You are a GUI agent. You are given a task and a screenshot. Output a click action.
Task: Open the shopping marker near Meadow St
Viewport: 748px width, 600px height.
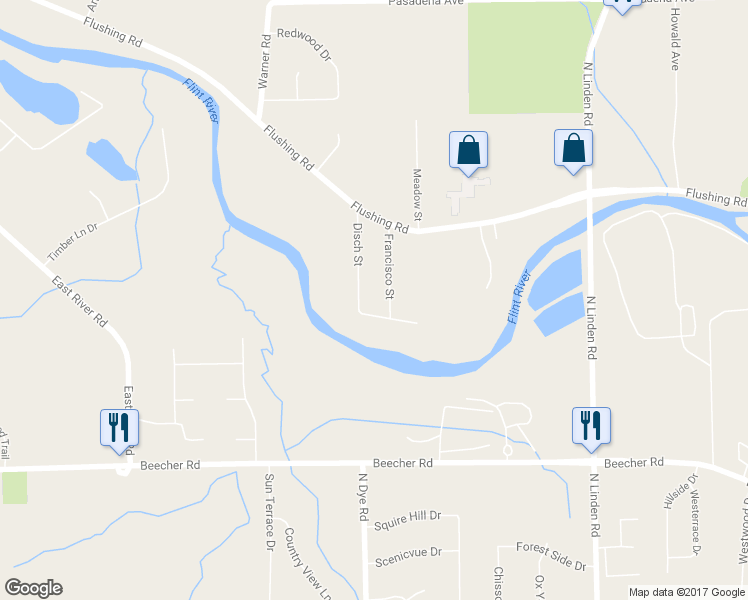click(x=468, y=151)
